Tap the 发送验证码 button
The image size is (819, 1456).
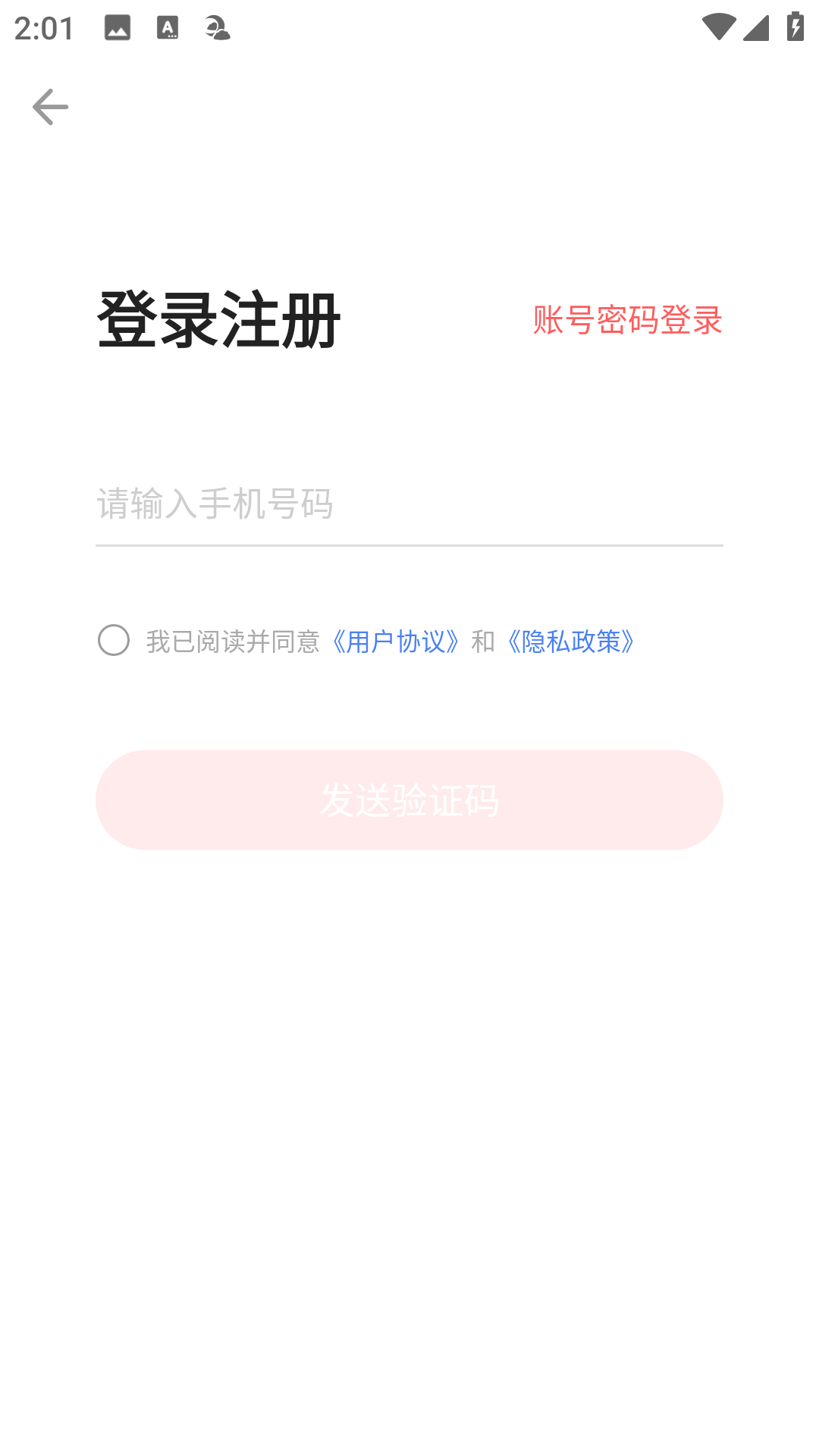(409, 800)
